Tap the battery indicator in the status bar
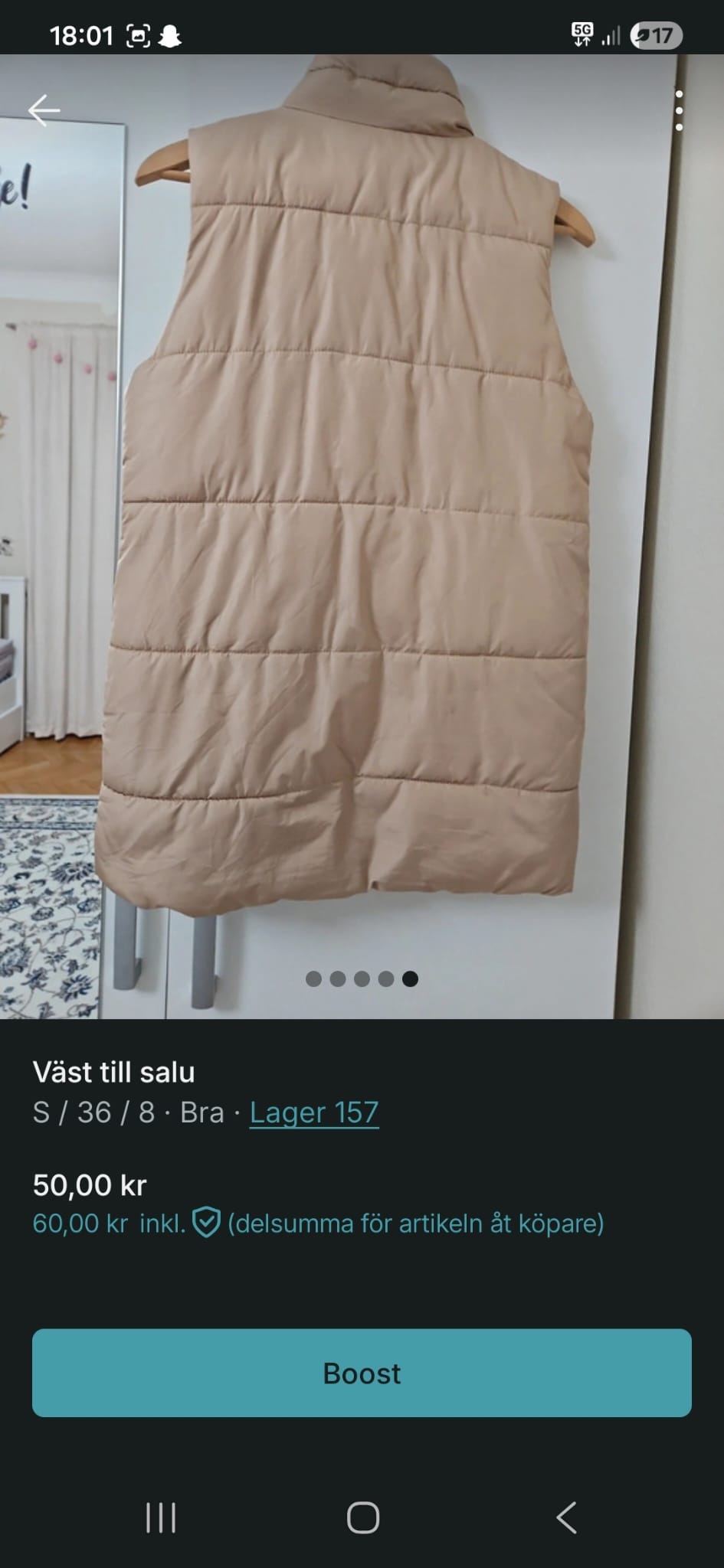 click(x=655, y=33)
